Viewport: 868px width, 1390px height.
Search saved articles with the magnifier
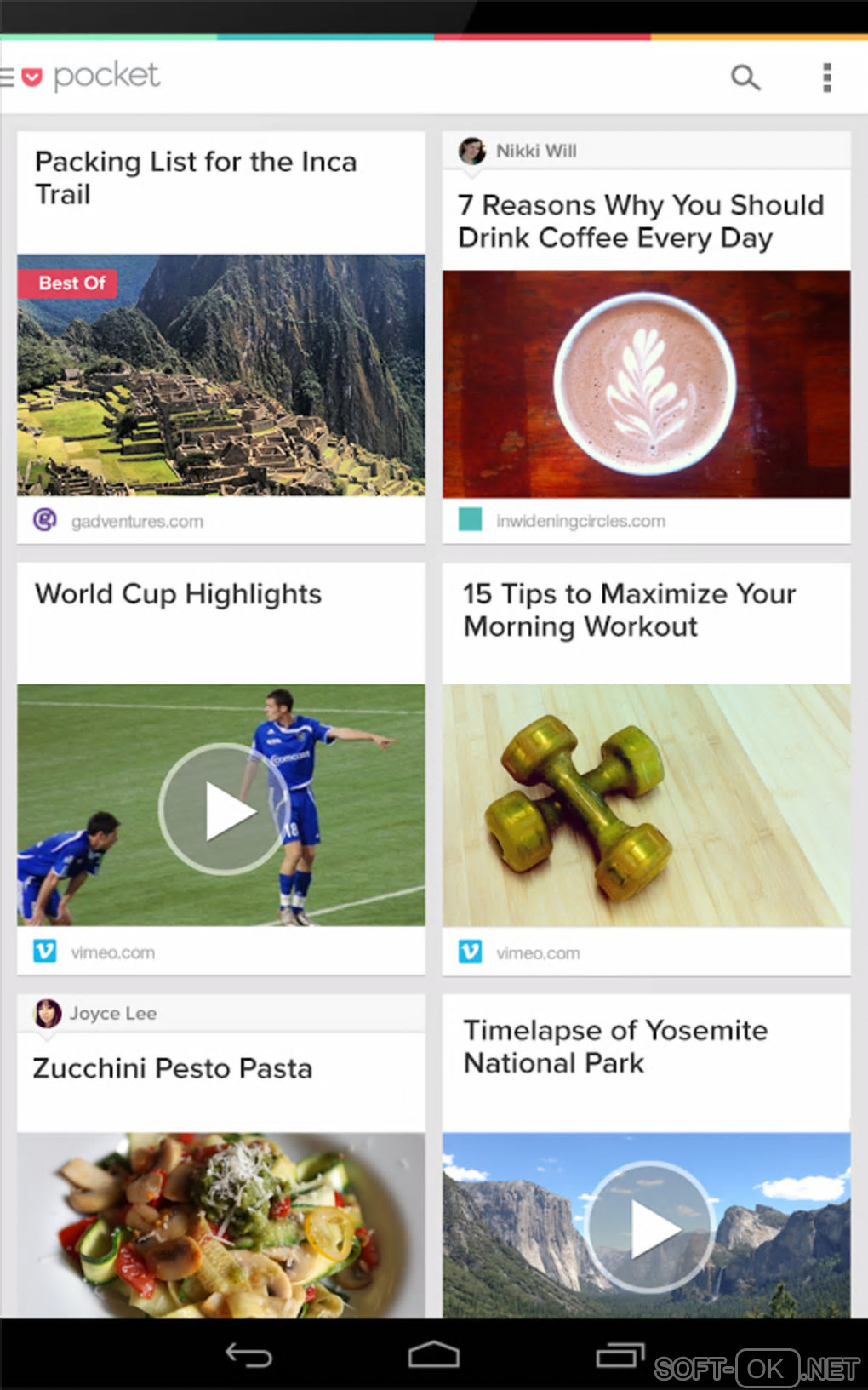coord(745,77)
